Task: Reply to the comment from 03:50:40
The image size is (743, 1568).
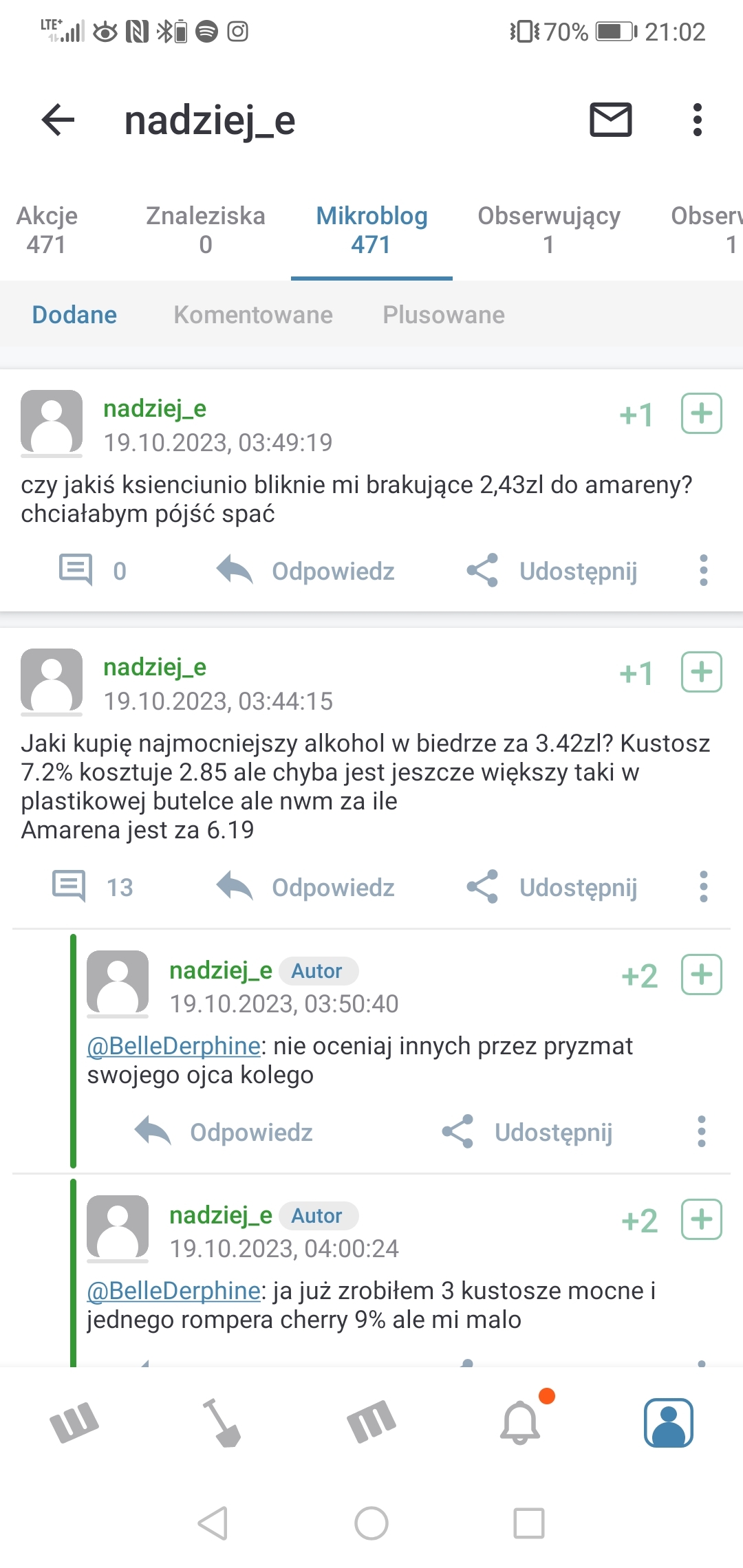Action: (x=224, y=1132)
